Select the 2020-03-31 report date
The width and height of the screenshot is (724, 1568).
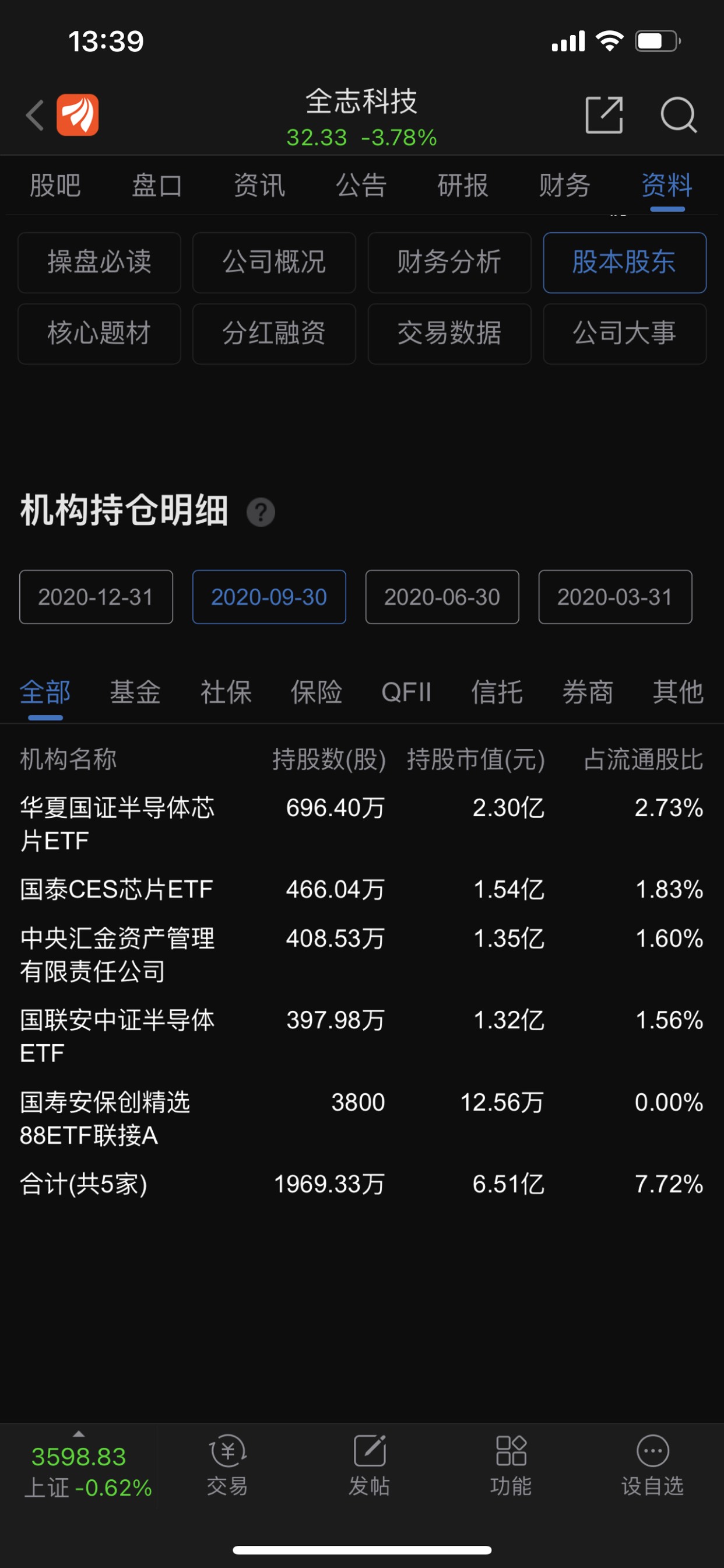tap(615, 597)
